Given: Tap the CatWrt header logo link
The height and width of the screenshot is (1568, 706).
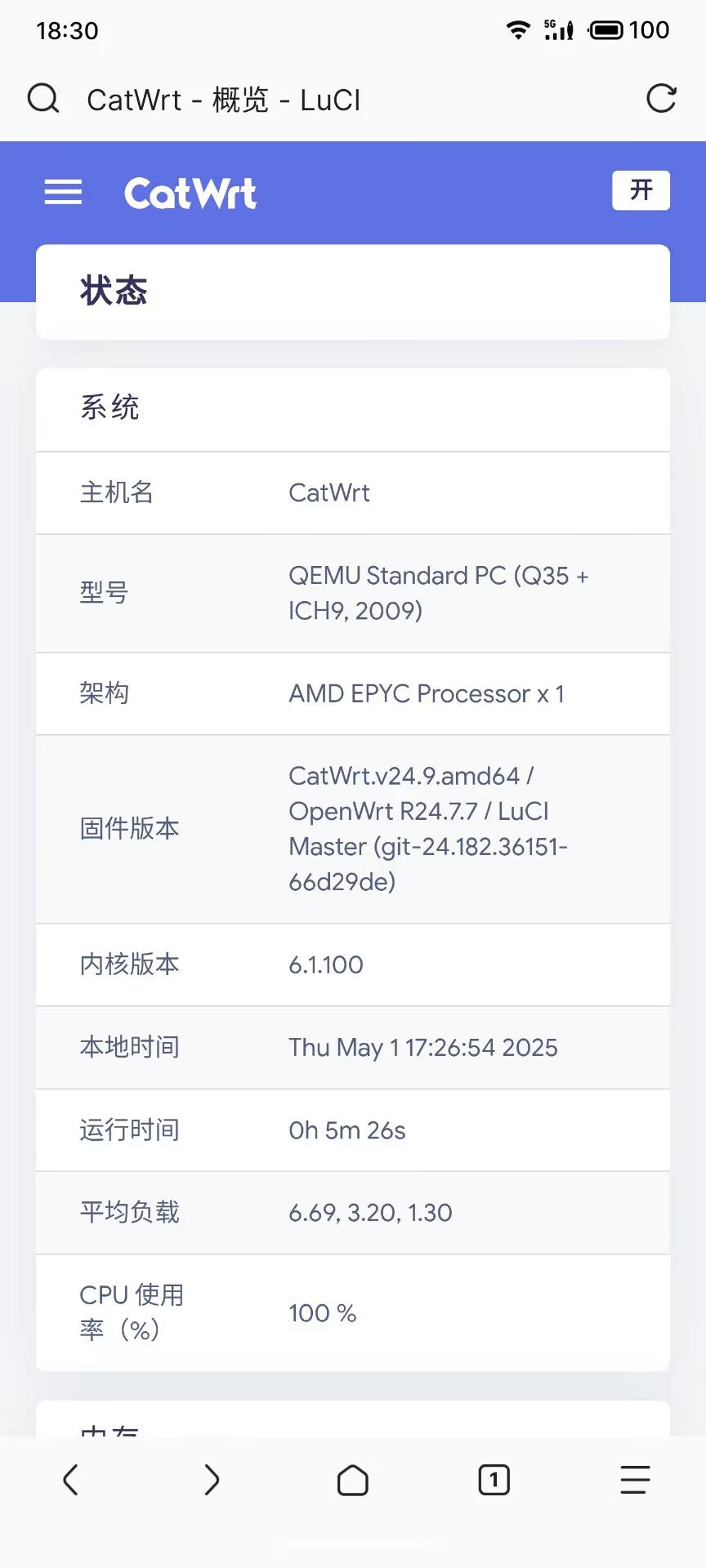Looking at the screenshot, I should (190, 194).
